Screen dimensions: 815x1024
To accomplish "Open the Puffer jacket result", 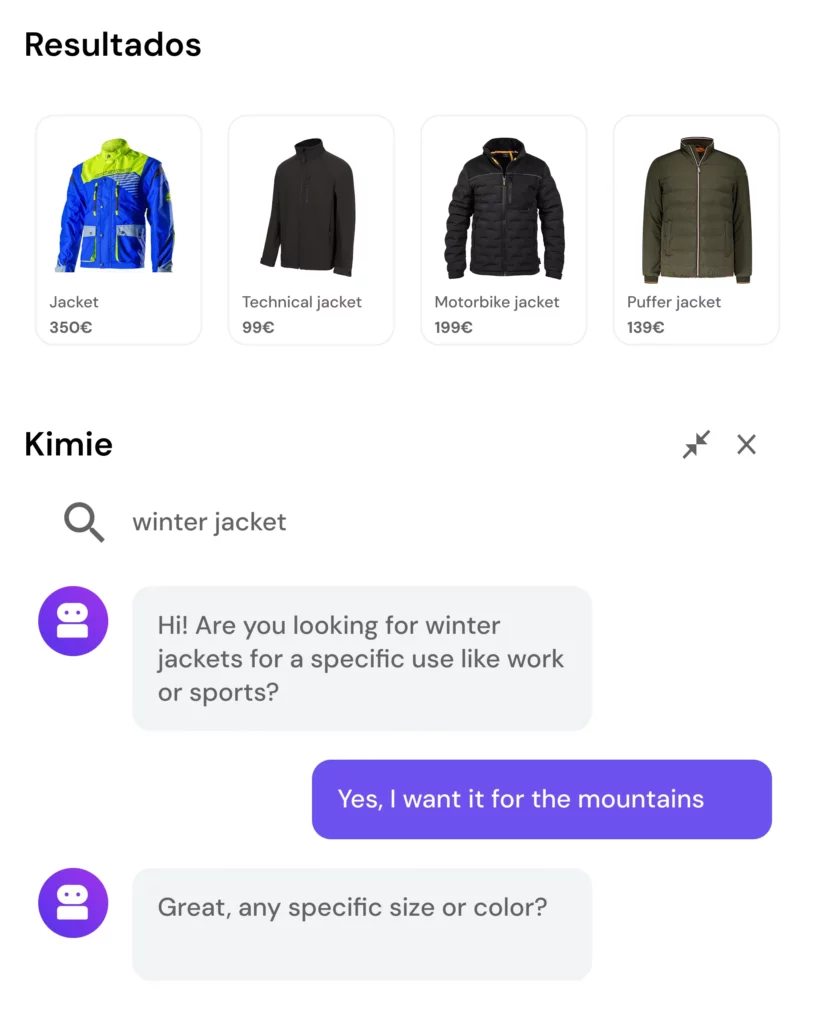I will [x=696, y=230].
